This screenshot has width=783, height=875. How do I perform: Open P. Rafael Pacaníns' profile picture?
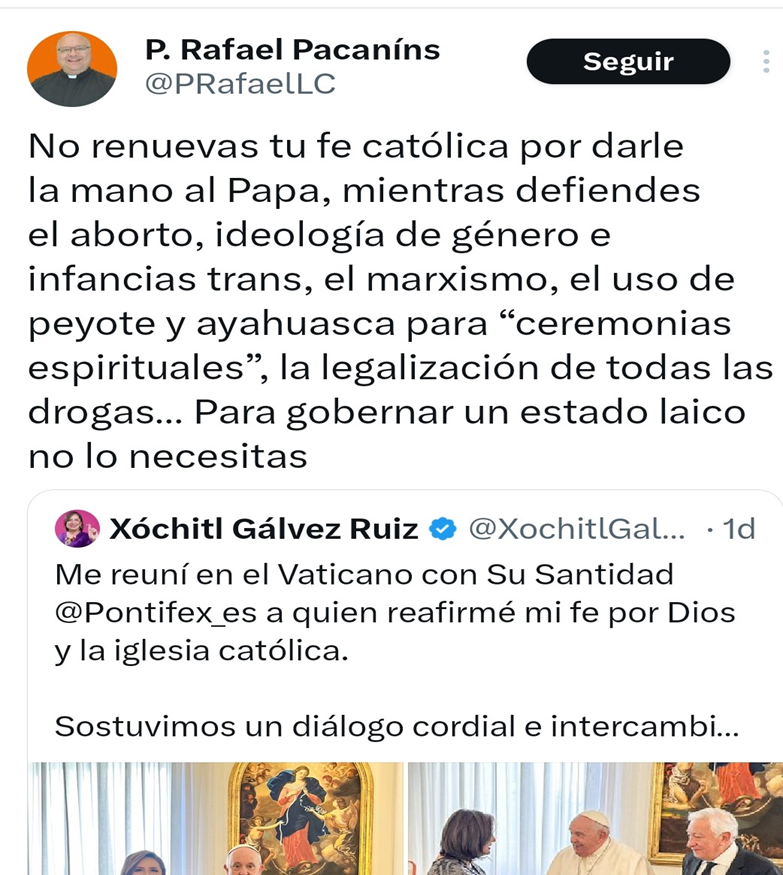click(71, 69)
